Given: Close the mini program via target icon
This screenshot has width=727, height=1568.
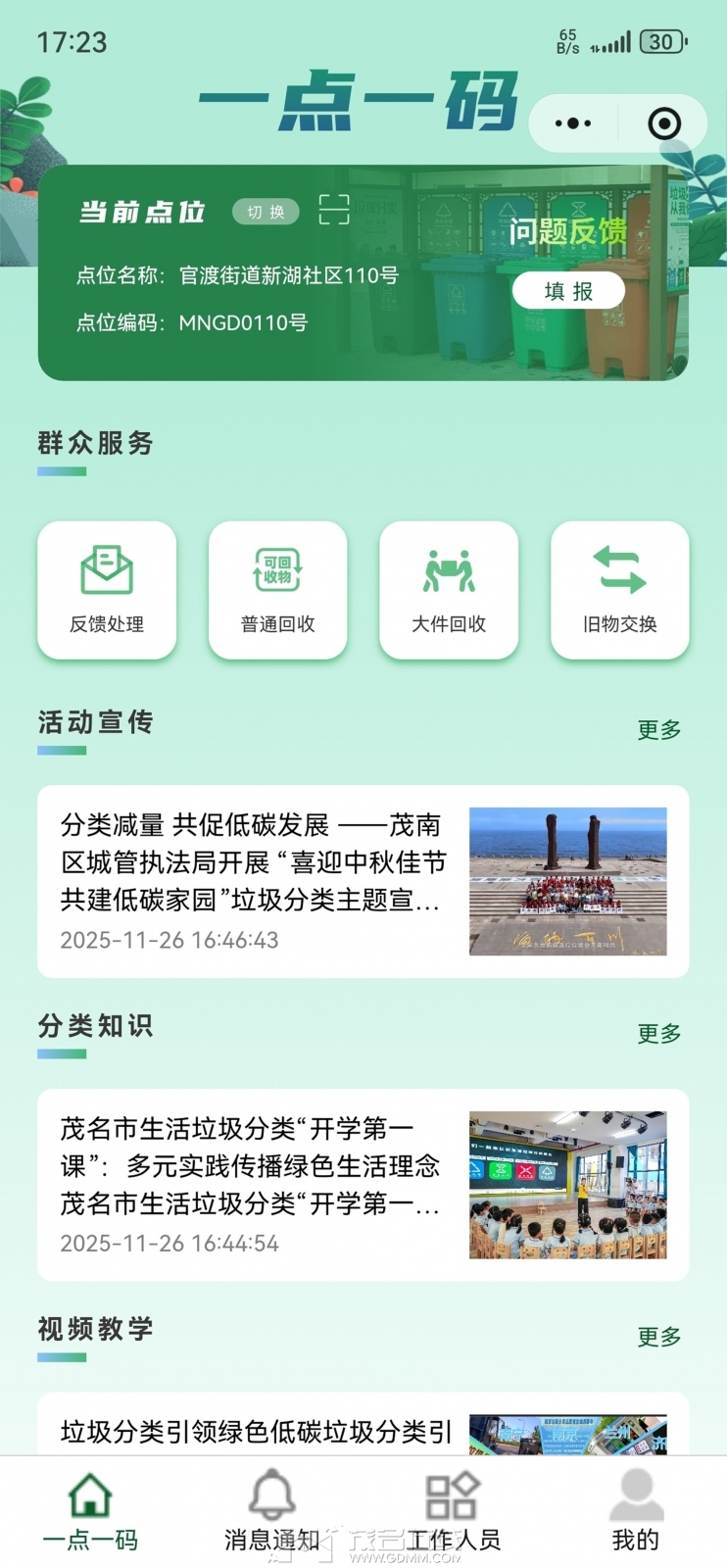Looking at the screenshot, I should point(664,123).
